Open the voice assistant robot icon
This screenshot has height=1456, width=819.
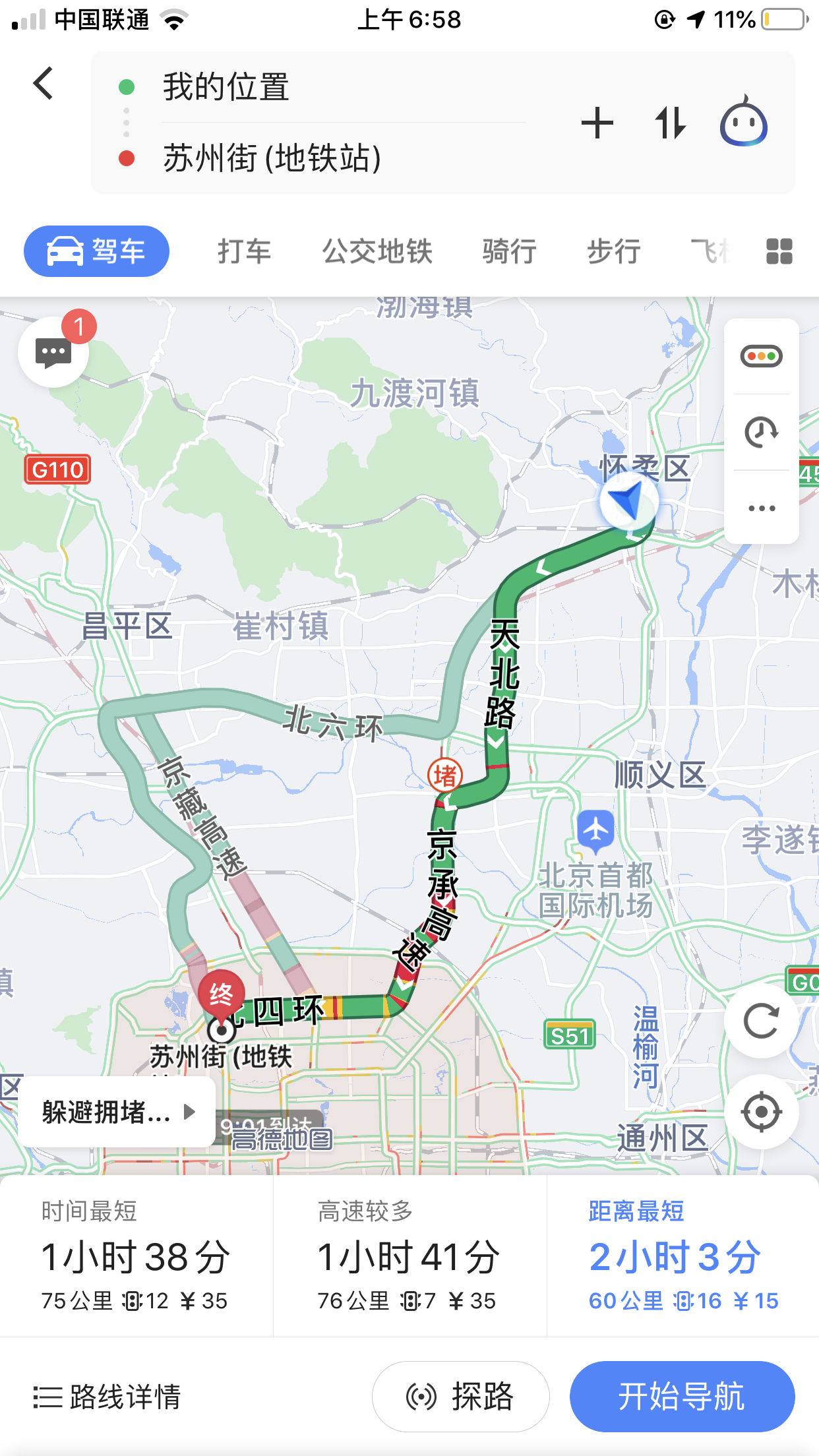[x=744, y=121]
